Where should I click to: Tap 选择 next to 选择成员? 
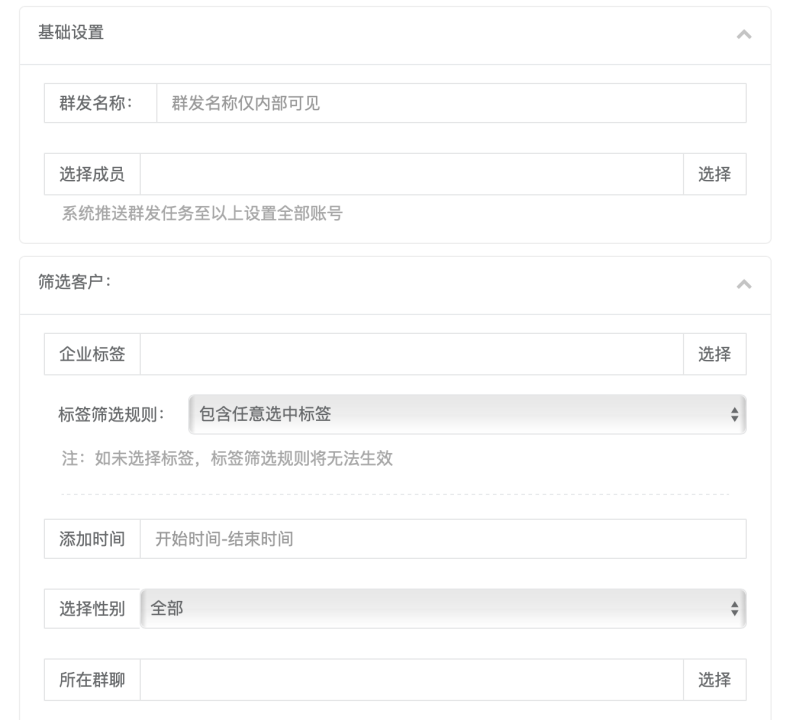pos(715,174)
